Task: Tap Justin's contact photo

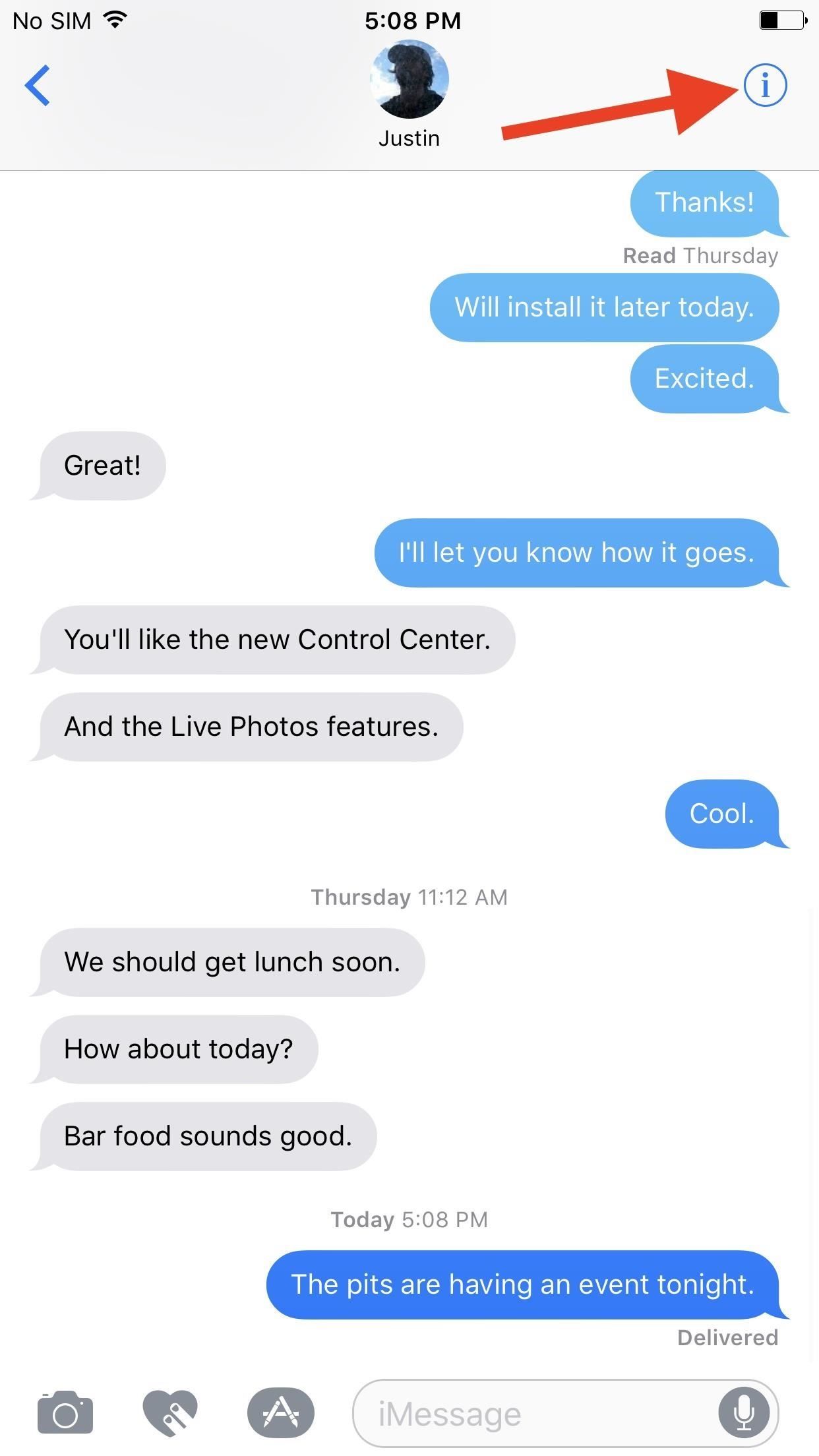Action: (409, 79)
